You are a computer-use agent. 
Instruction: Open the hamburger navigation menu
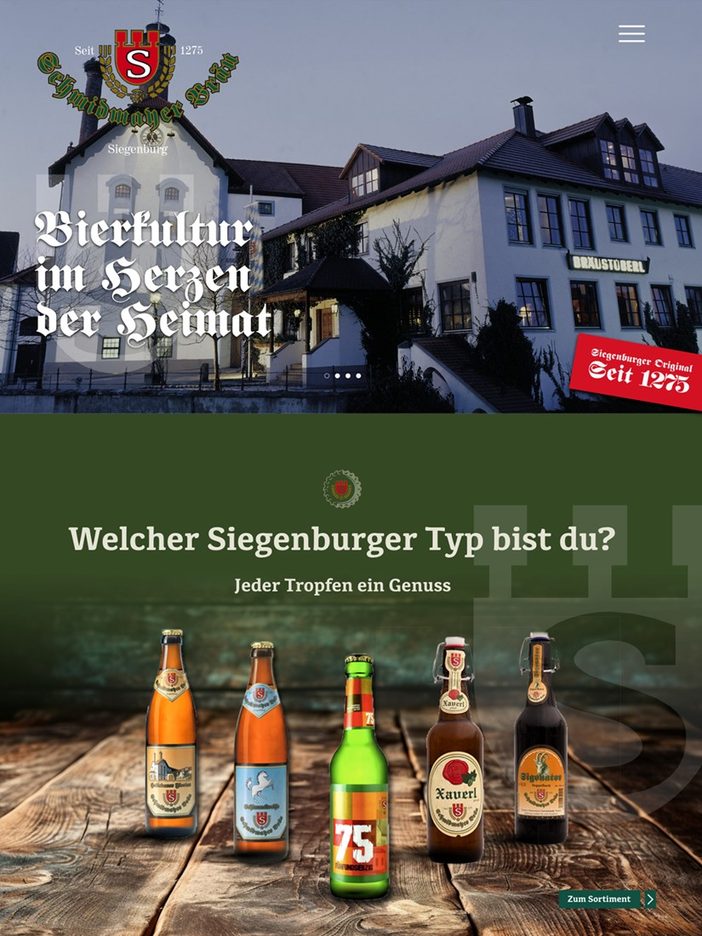(x=632, y=33)
